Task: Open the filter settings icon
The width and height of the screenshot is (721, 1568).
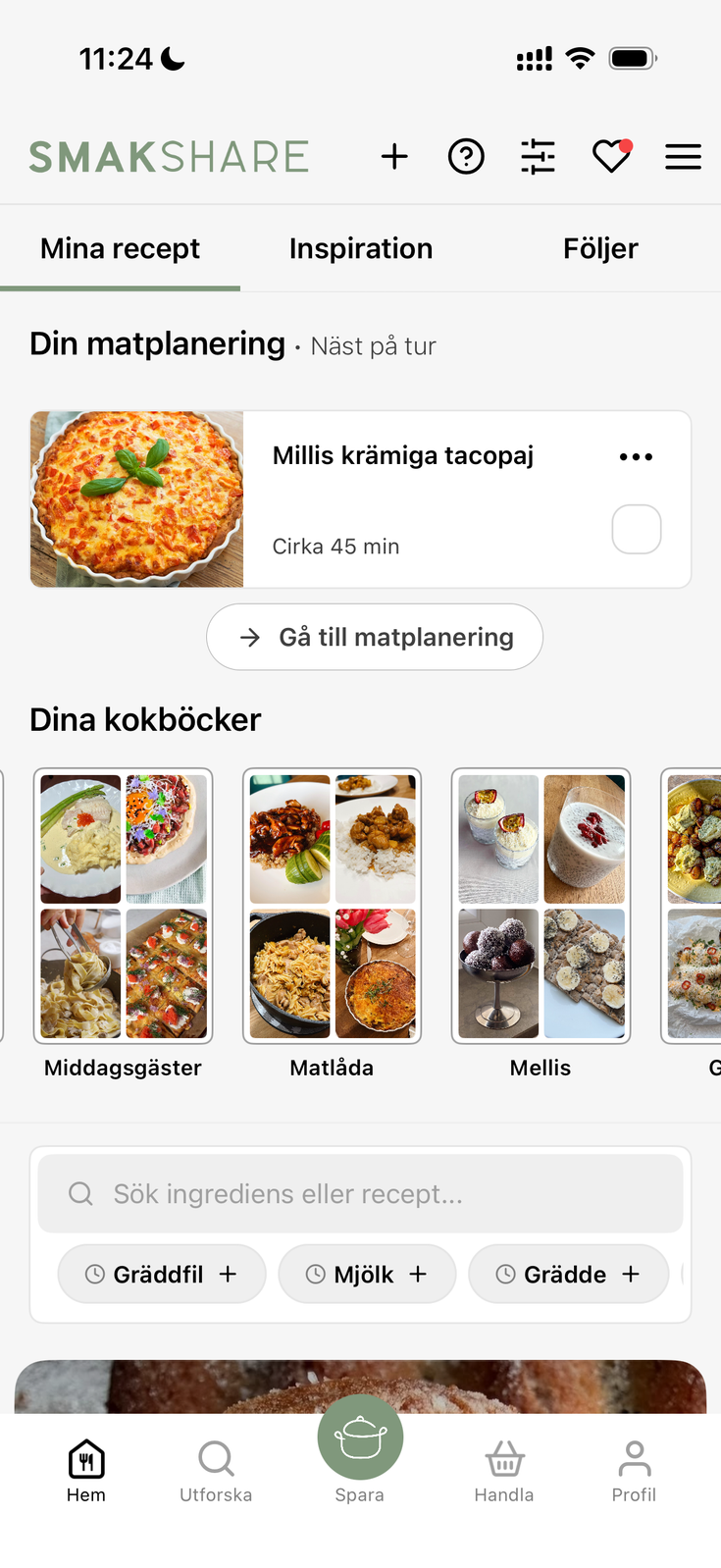Action: point(538,156)
